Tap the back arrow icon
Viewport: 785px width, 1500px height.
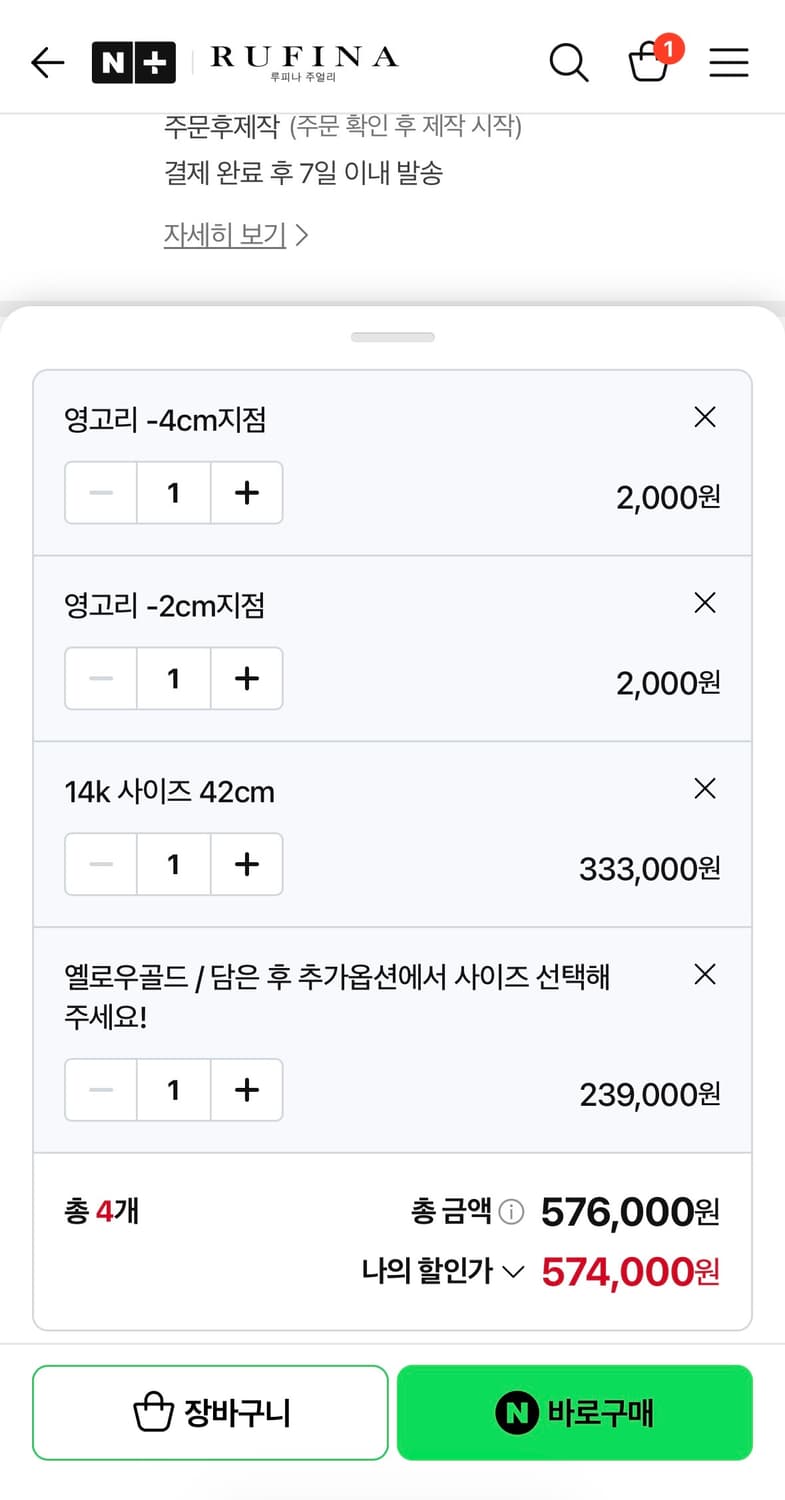click(47, 62)
